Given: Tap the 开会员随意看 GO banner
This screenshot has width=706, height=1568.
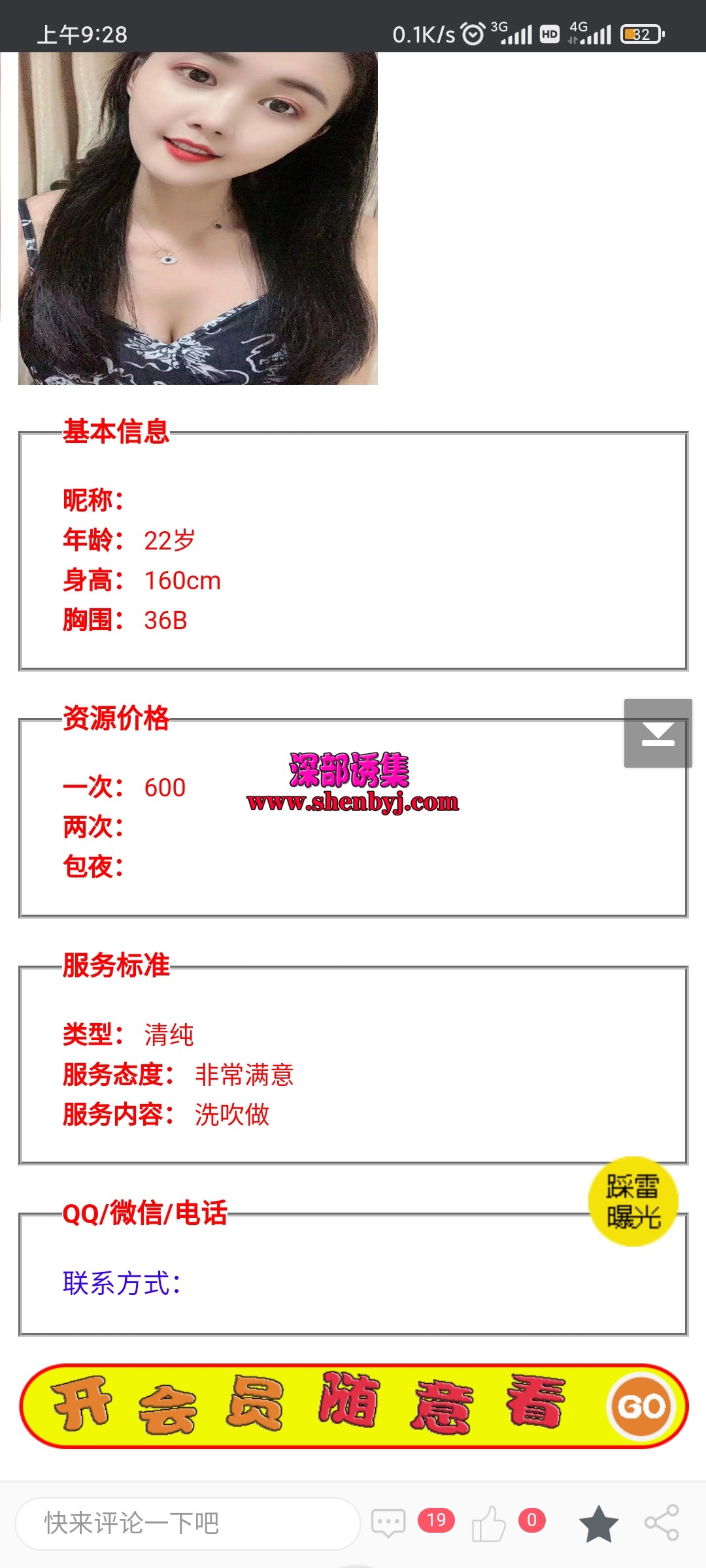Looking at the screenshot, I should (354, 1406).
